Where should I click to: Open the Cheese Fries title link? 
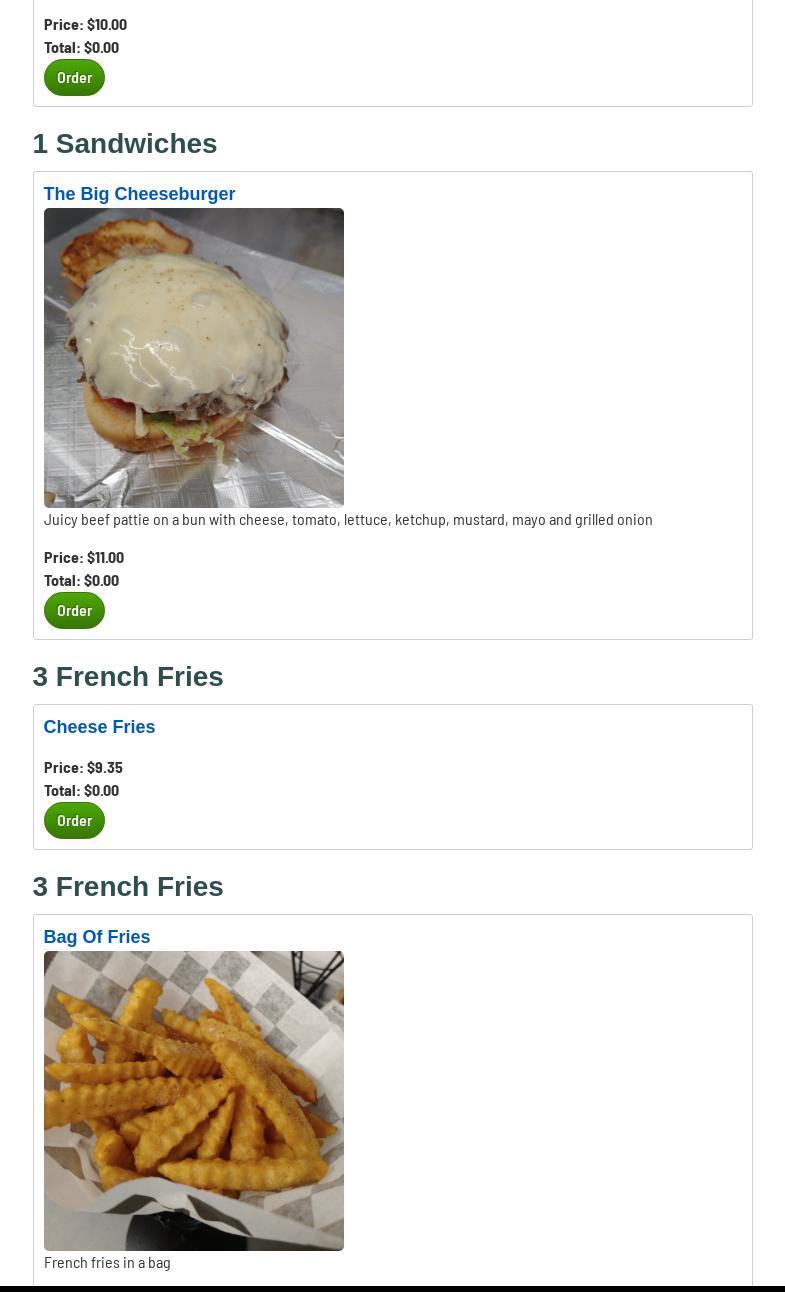(99, 727)
